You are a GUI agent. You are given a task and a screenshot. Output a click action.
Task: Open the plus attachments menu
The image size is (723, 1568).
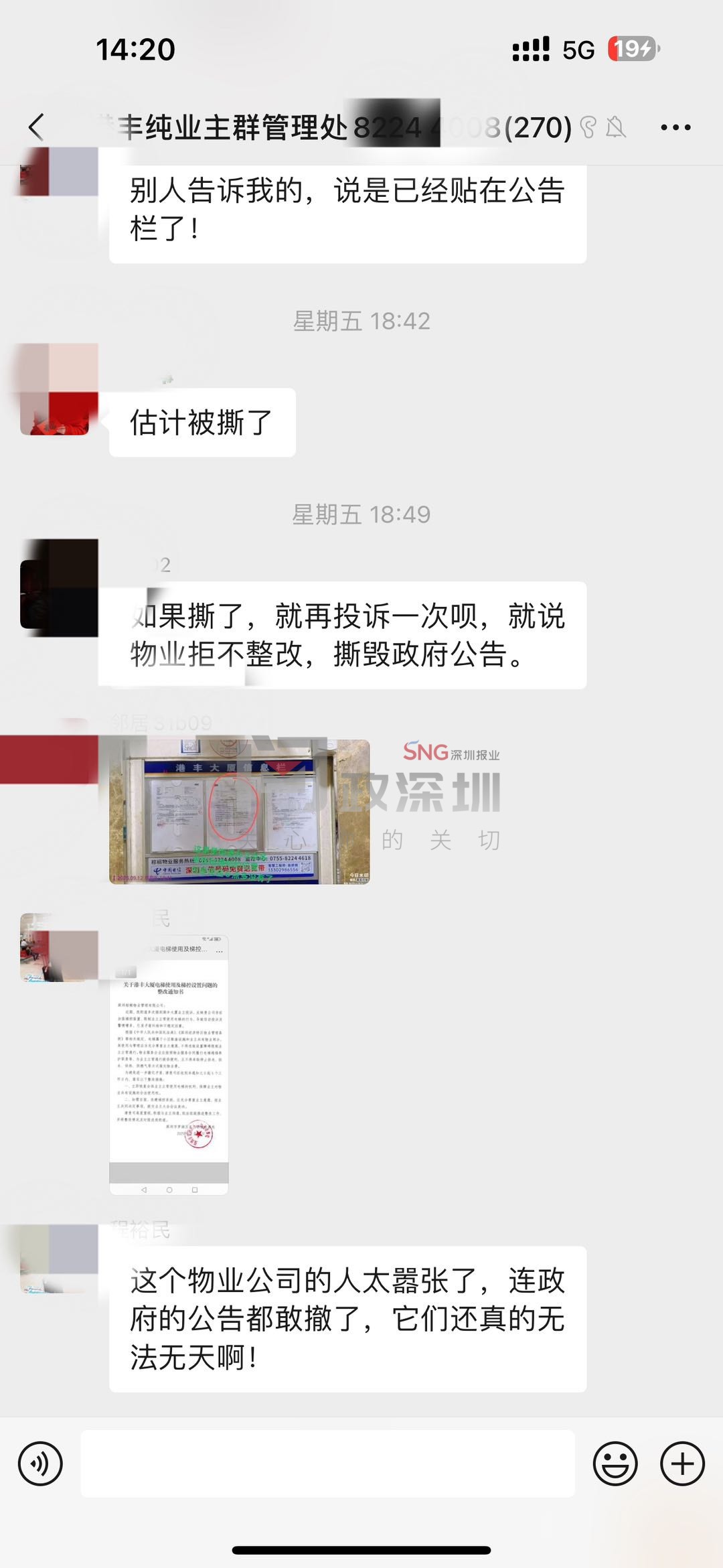(x=682, y=1464)
